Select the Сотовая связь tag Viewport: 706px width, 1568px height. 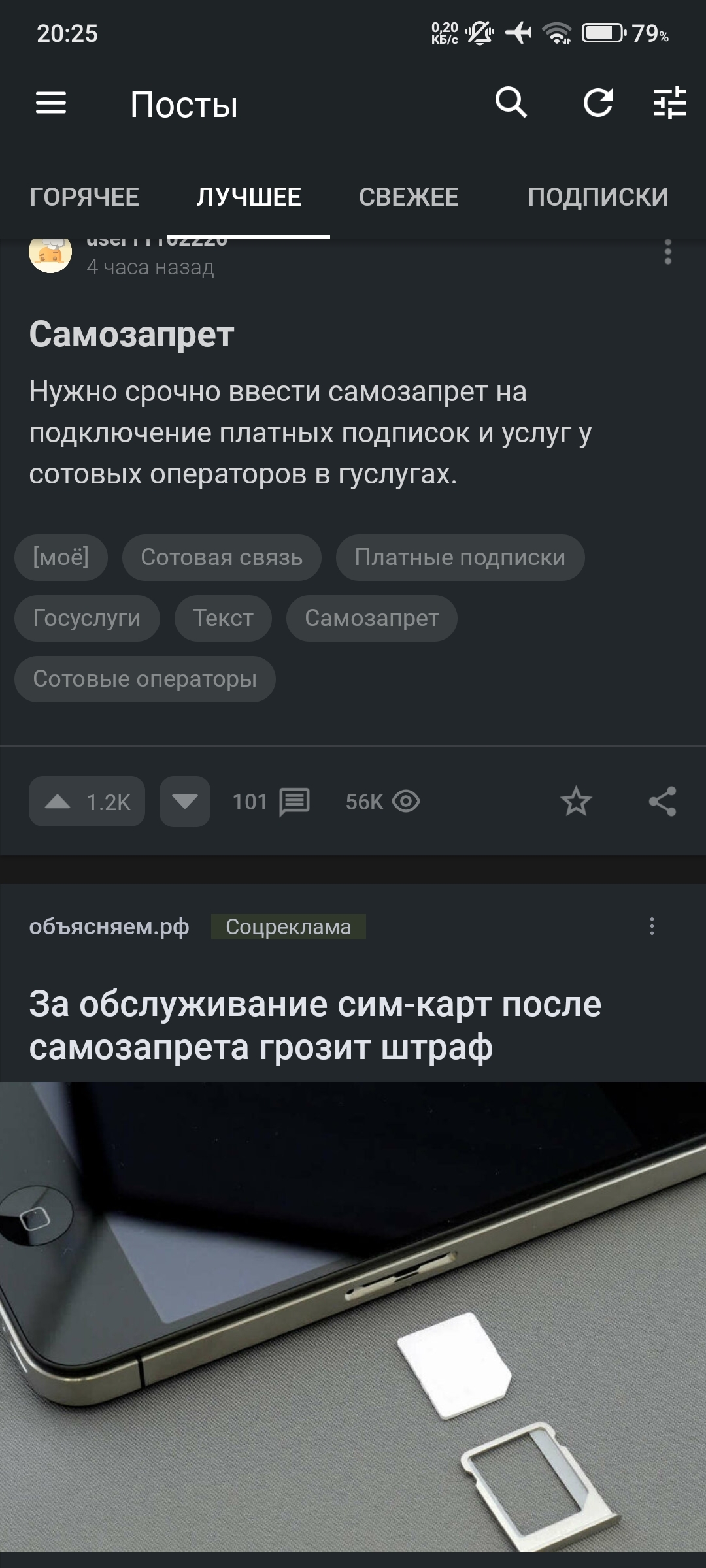(x=222, y=557)
